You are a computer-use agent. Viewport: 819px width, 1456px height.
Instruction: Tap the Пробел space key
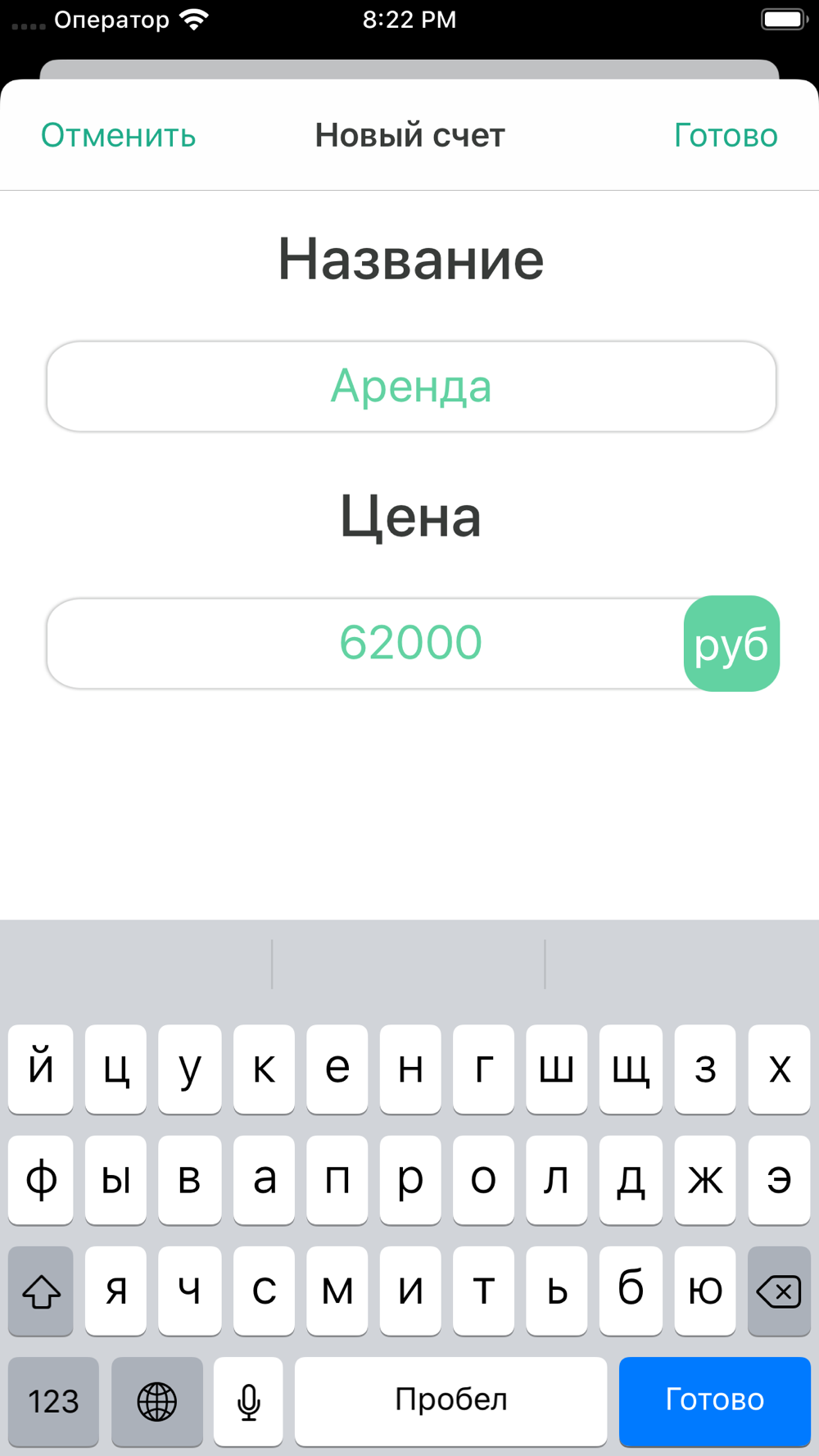[x=450, y=1401]
